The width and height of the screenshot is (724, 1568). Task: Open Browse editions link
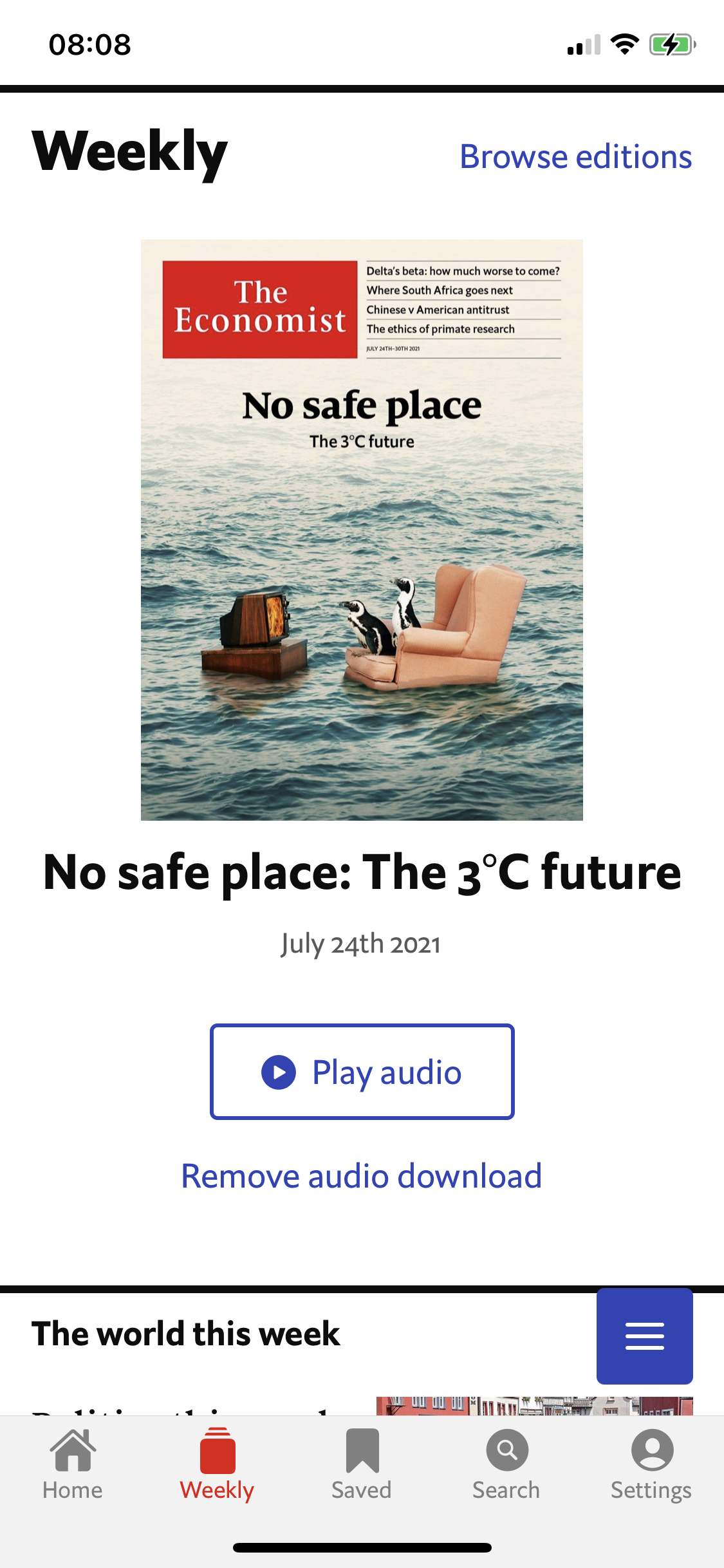(x=575, y=157)
